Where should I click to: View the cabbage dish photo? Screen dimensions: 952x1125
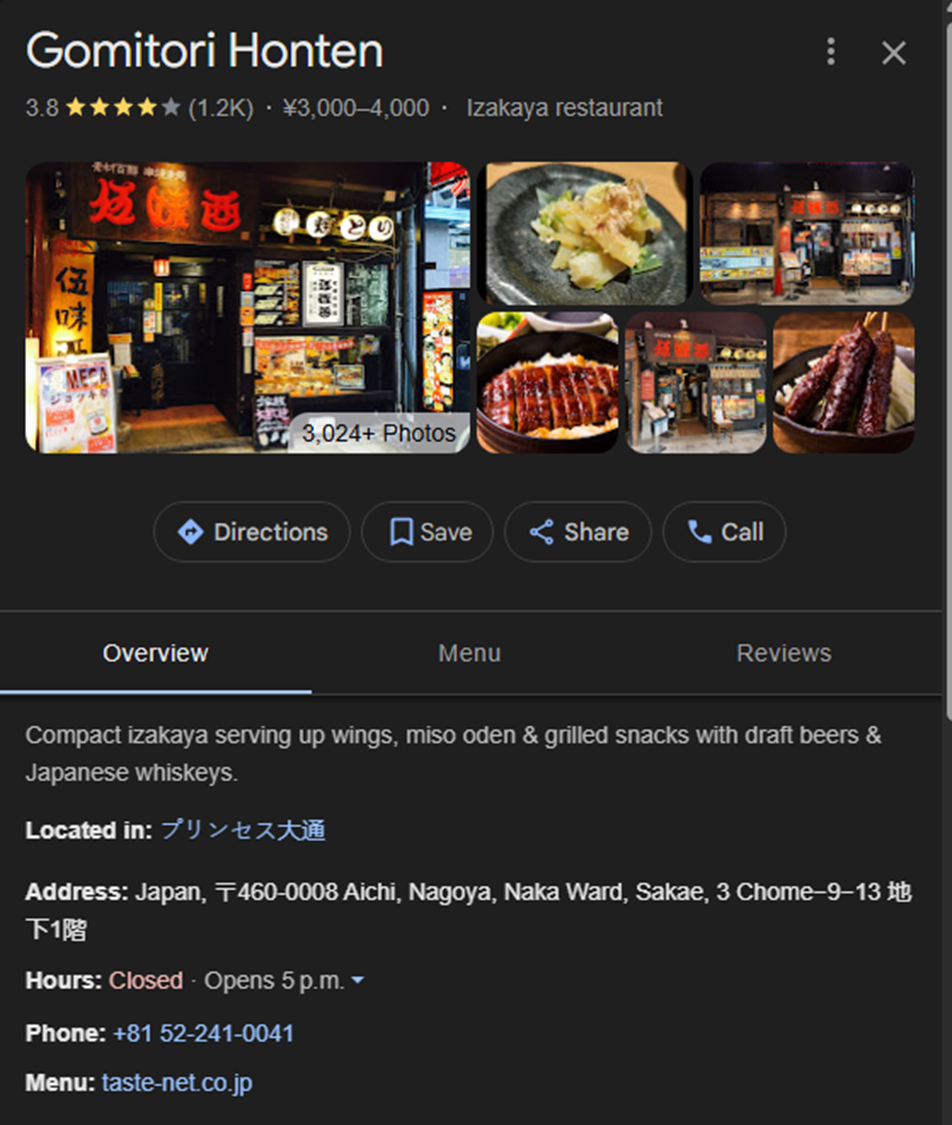click(583, 233)
